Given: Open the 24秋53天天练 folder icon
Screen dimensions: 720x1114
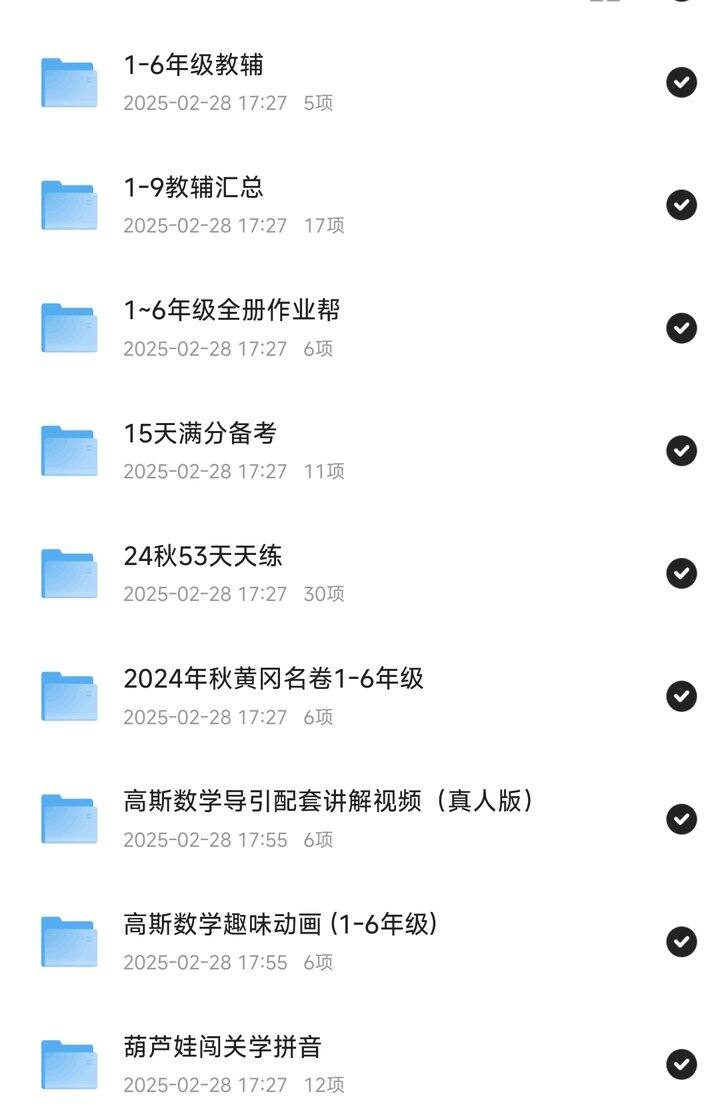Looking at the screenshot, I should tap(67, 573).
